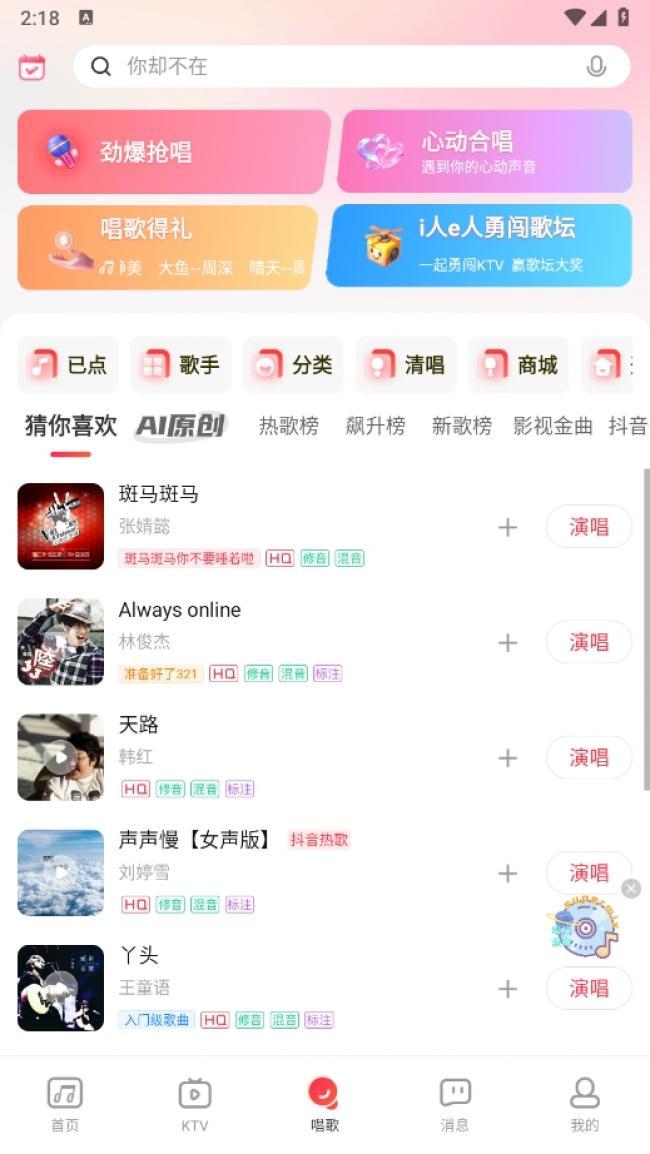Browse by 歌手
This screenshot has height=1154, width=650.
(x=181, y=365)
